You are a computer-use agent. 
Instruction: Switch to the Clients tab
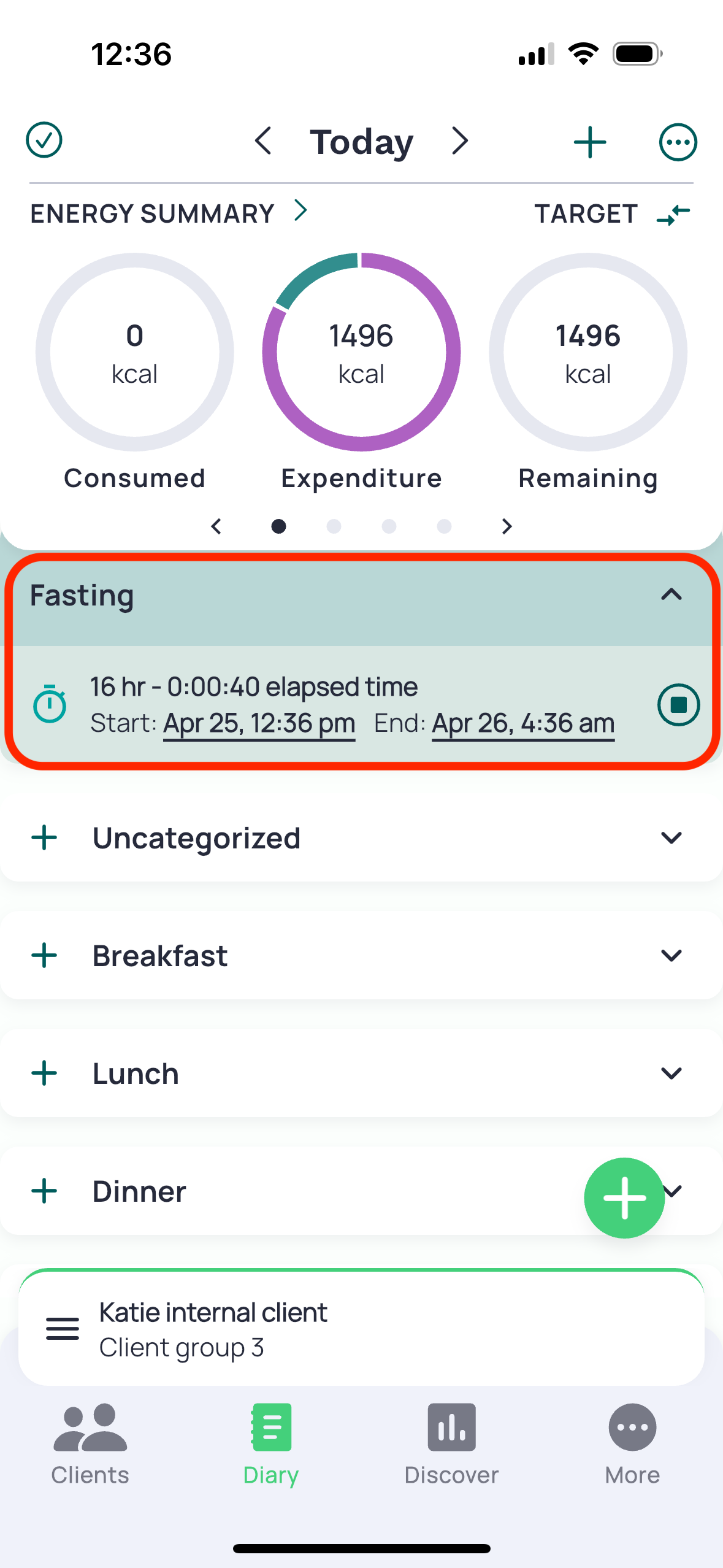click(90, 1445)
